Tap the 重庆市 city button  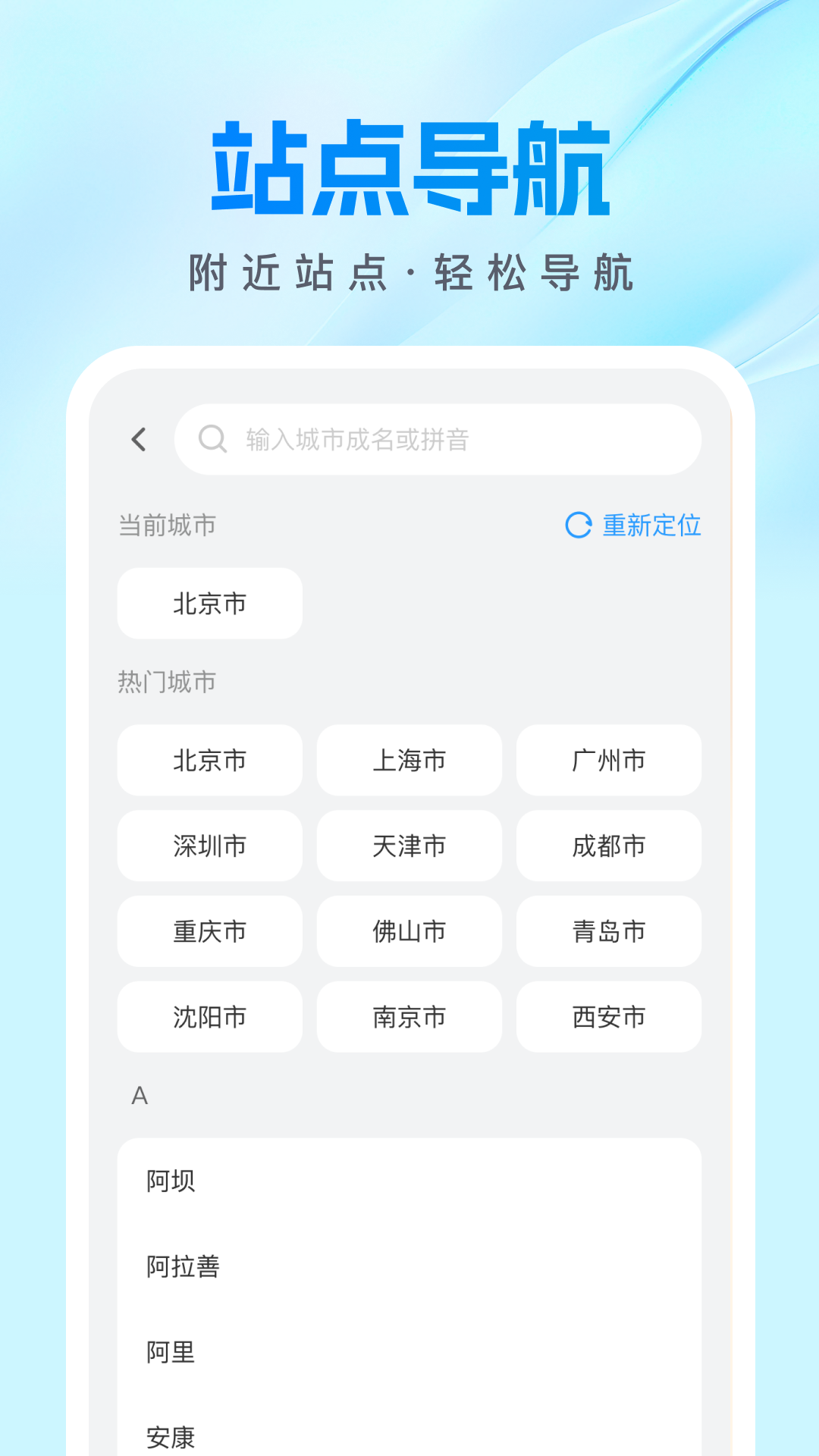click(x=209, y=932)
